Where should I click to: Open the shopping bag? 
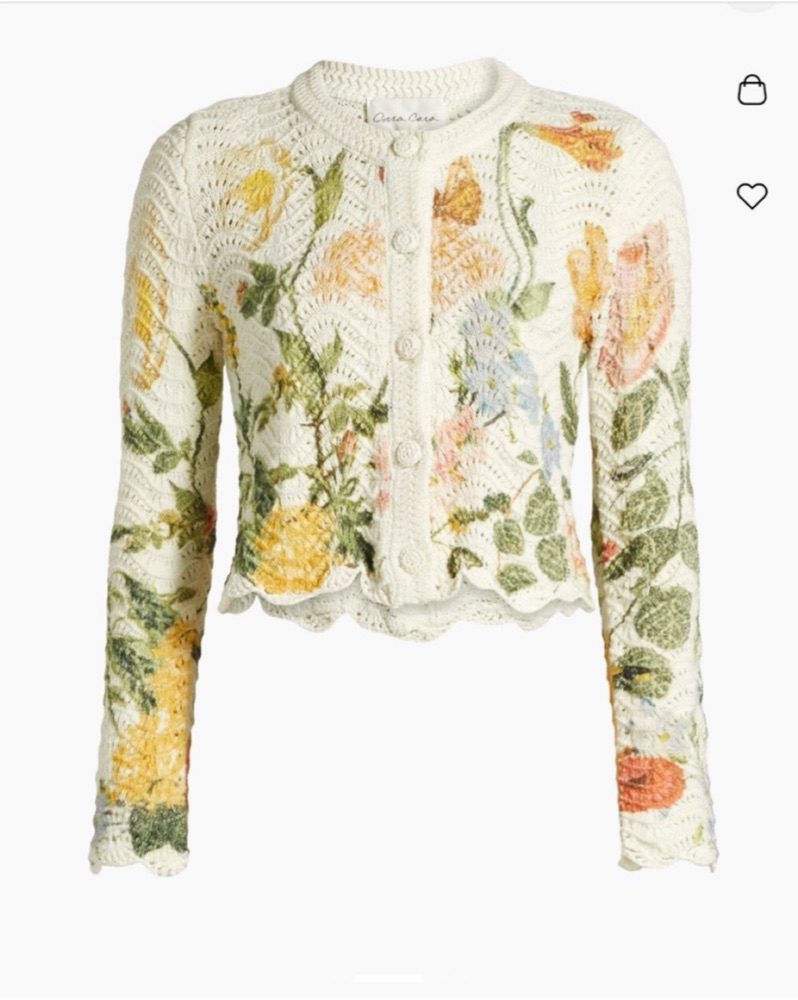(x=752, y=90)
